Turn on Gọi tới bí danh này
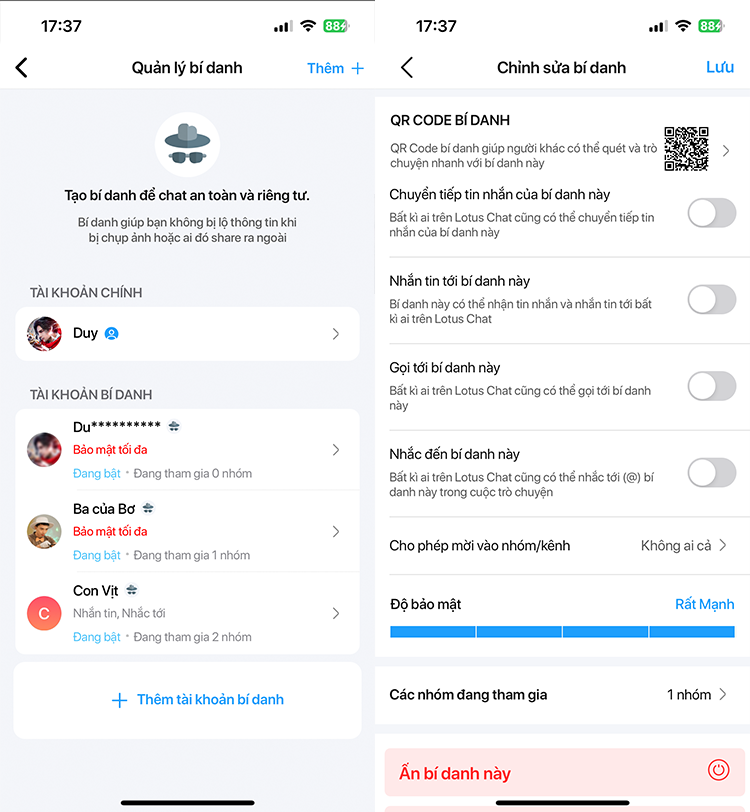Viewport: 750px width, 812px height. pos(711,386)
